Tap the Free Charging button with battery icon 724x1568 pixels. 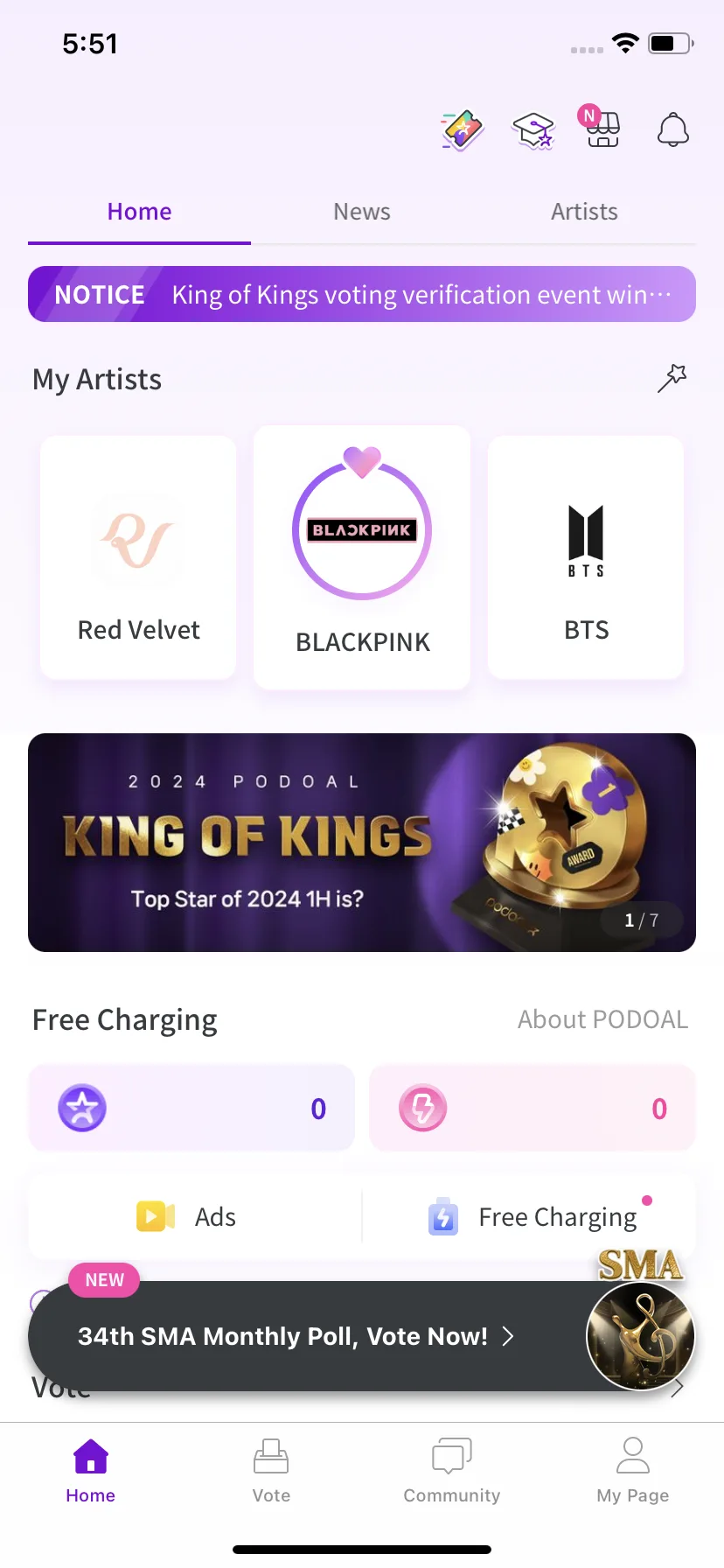click(533, 1217)
